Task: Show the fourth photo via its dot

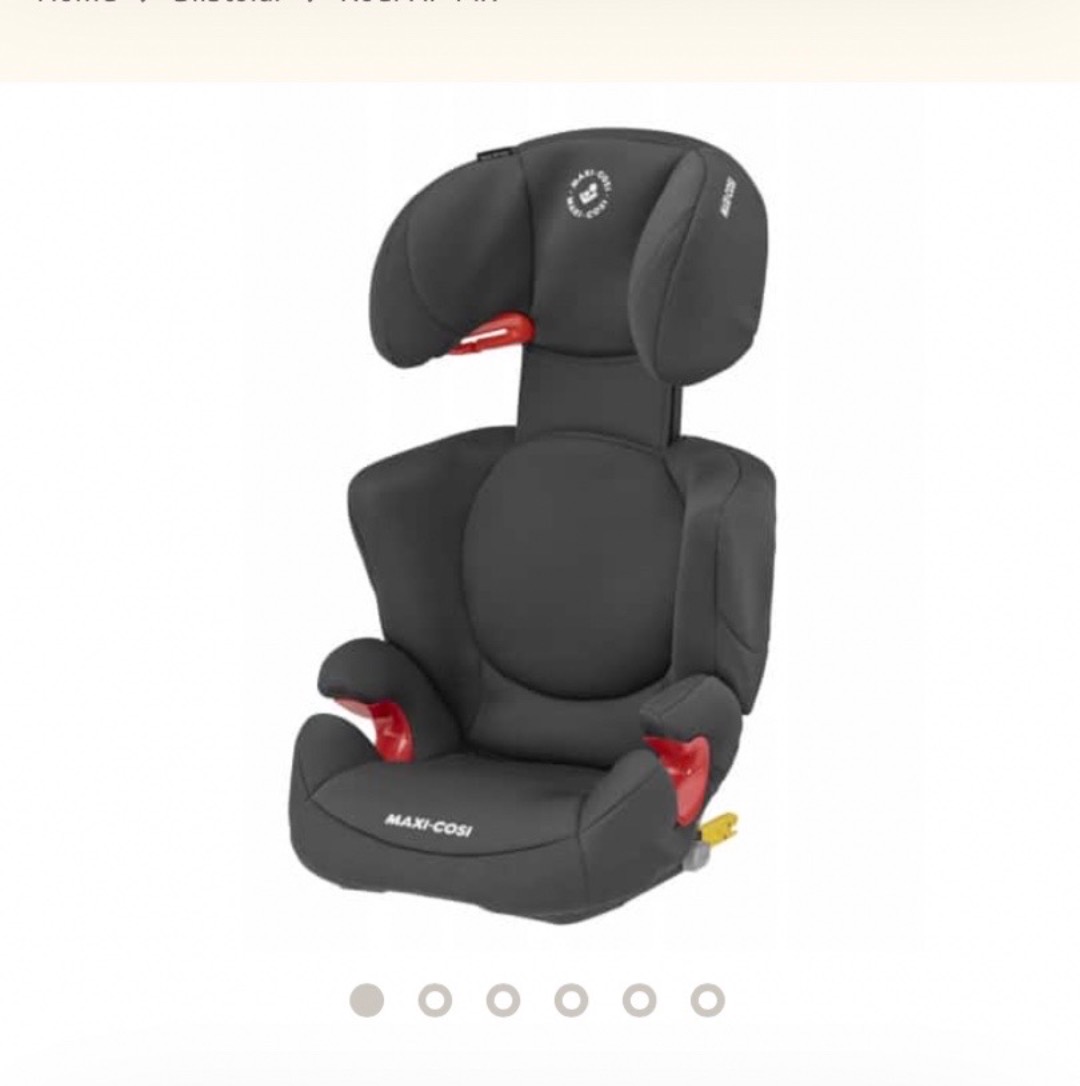Action: [x=571, y=999]
